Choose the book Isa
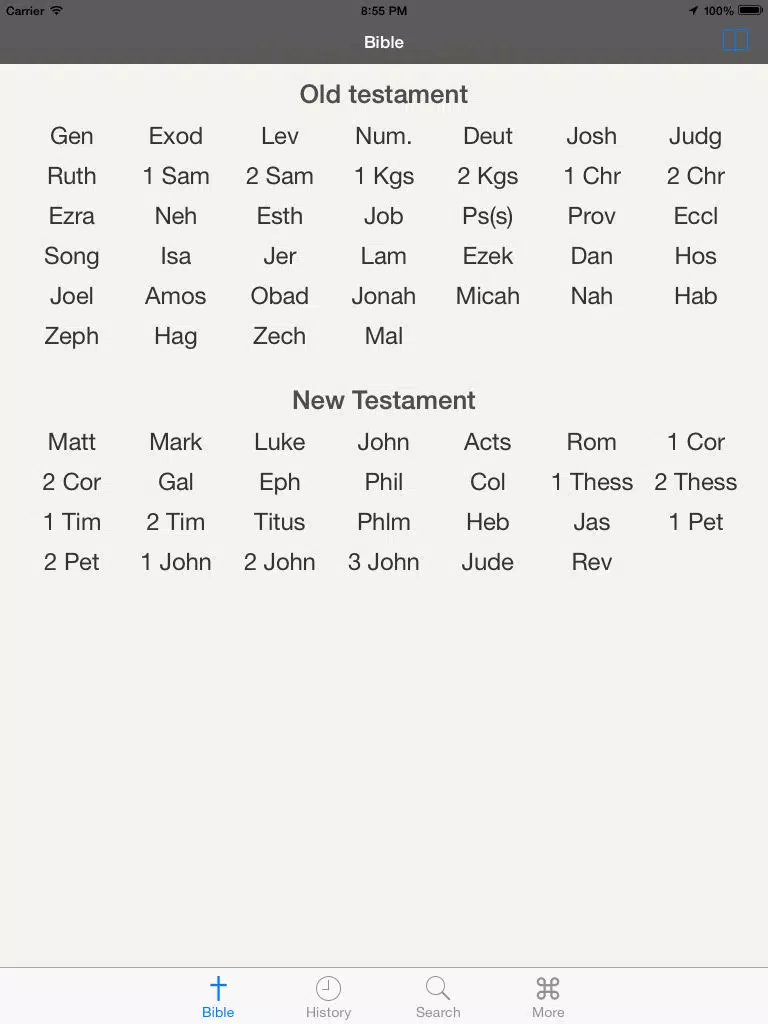768x1024 pixels. coord(176,256)
